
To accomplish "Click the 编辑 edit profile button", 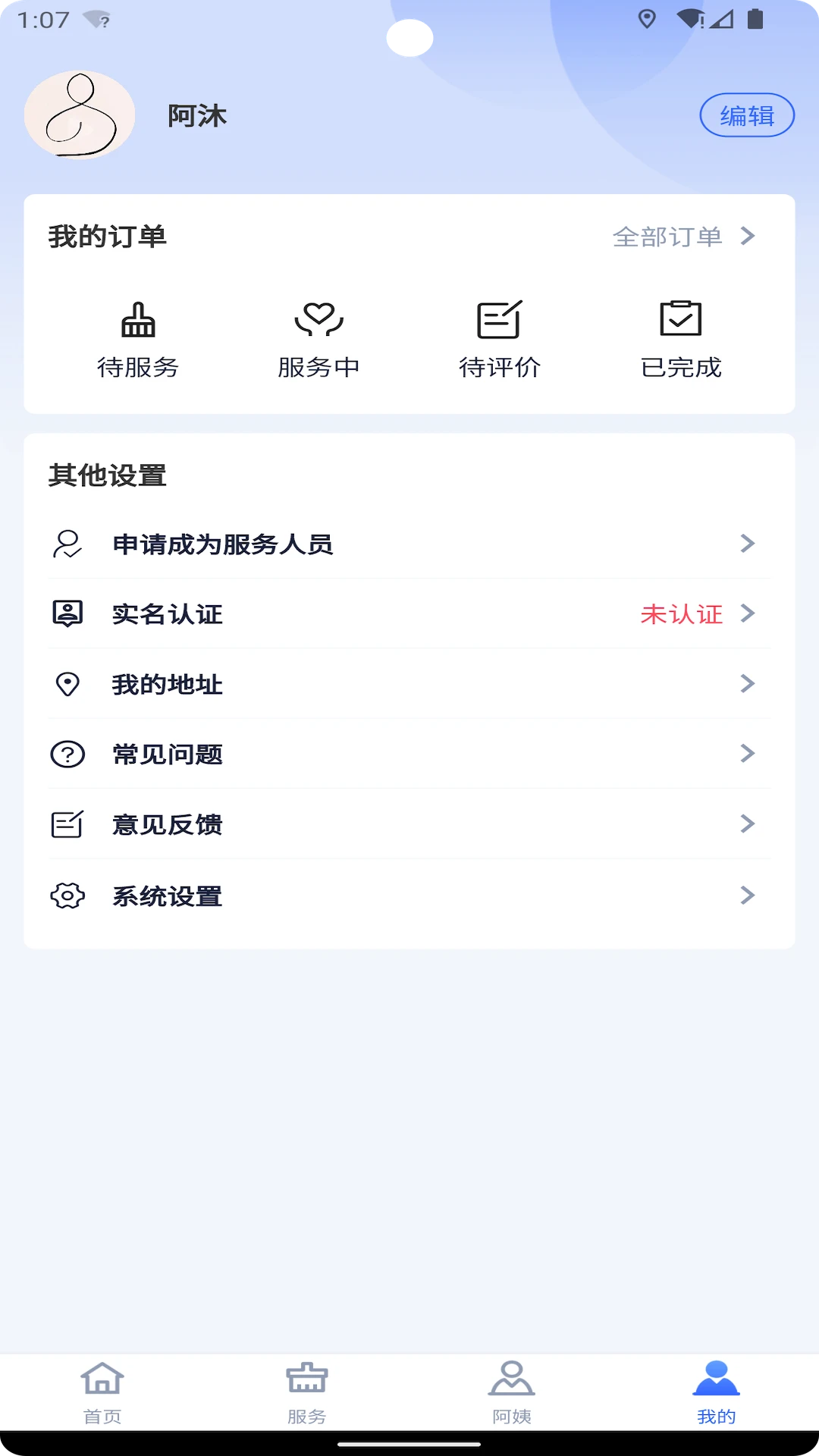I will (x=747, y=116).
